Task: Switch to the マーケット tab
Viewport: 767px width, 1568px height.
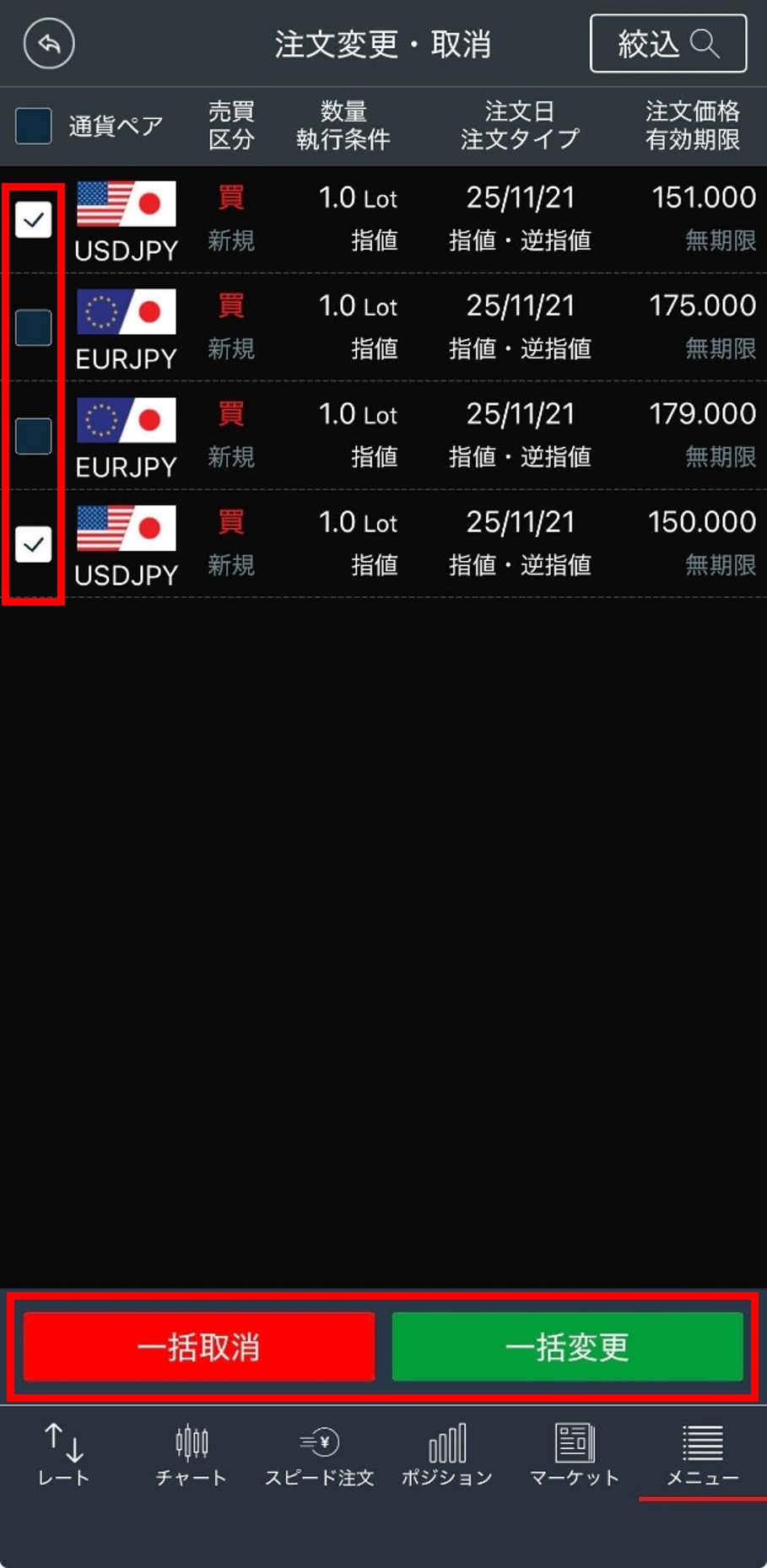Action: point(575,1454)
